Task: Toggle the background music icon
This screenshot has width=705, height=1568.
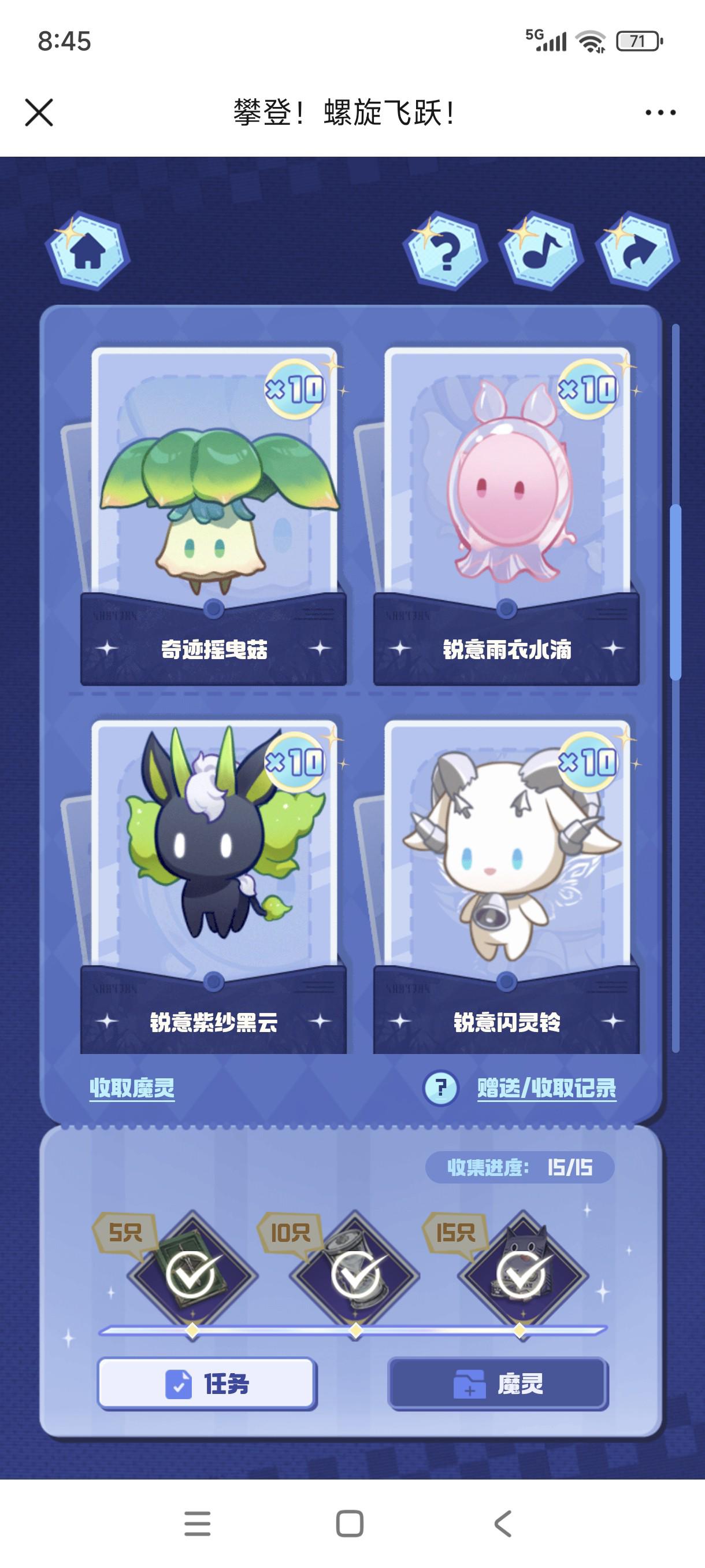Action: pos(541,252)
